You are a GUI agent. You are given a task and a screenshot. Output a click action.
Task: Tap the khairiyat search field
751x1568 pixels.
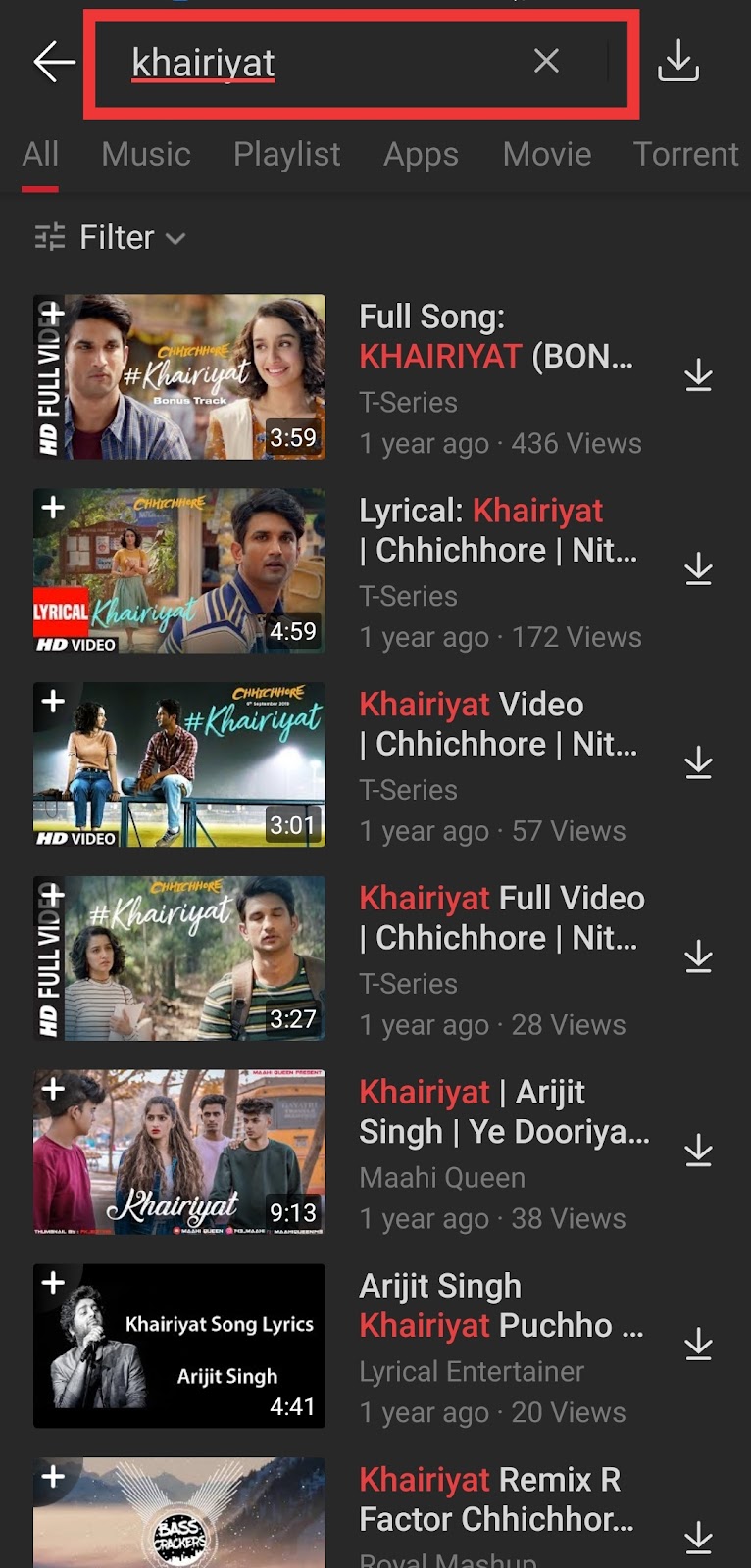point(324,64)
